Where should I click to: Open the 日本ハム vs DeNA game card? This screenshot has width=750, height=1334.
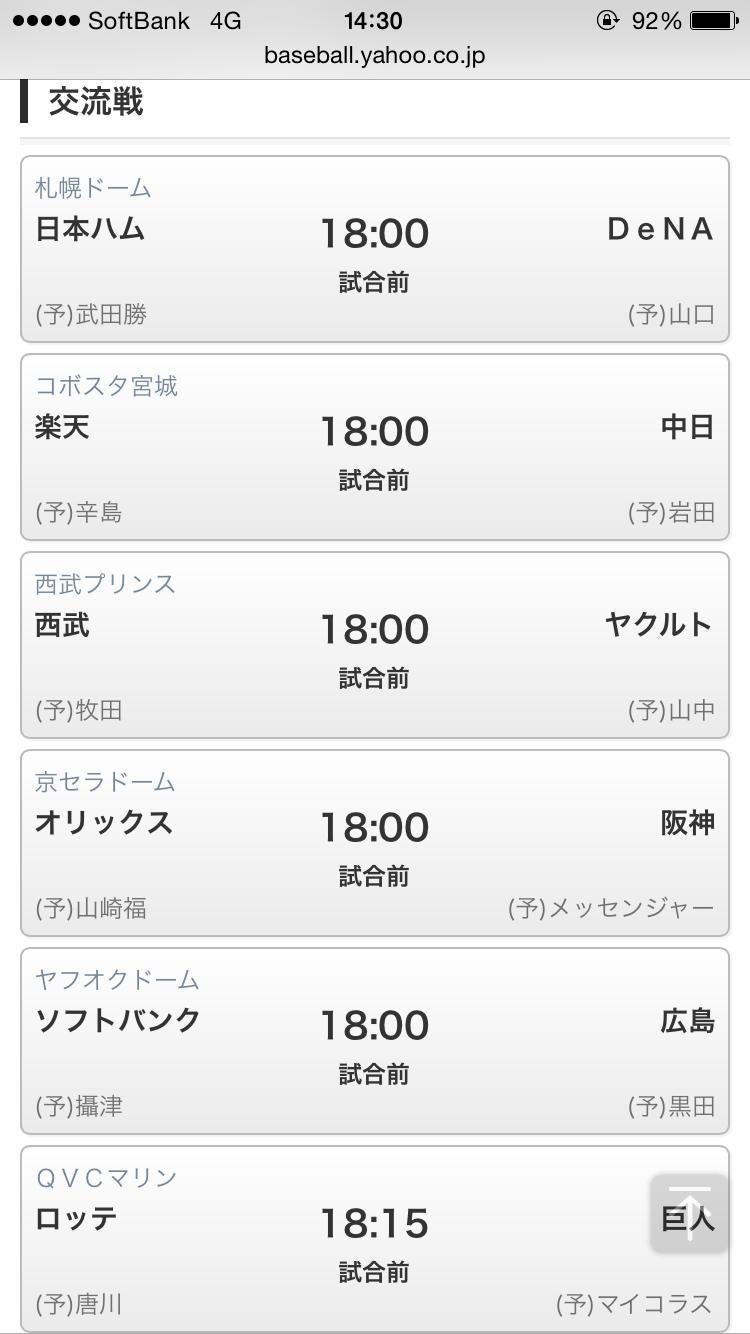point(374,249)
